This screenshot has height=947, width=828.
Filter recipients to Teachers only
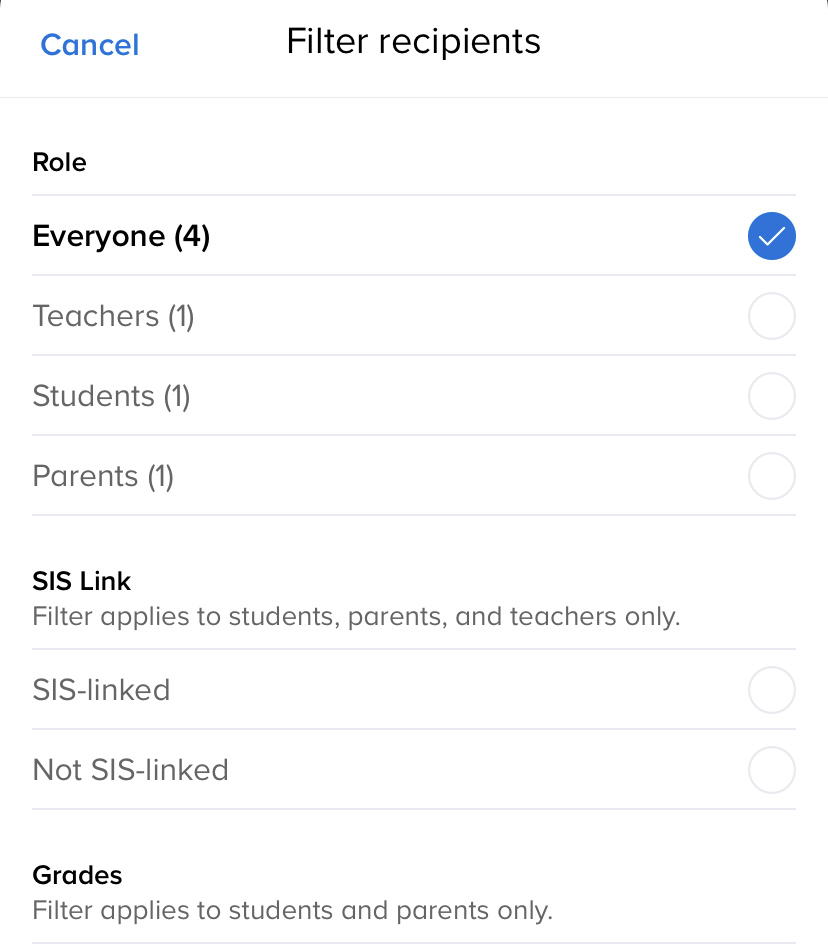pos(771,317)
